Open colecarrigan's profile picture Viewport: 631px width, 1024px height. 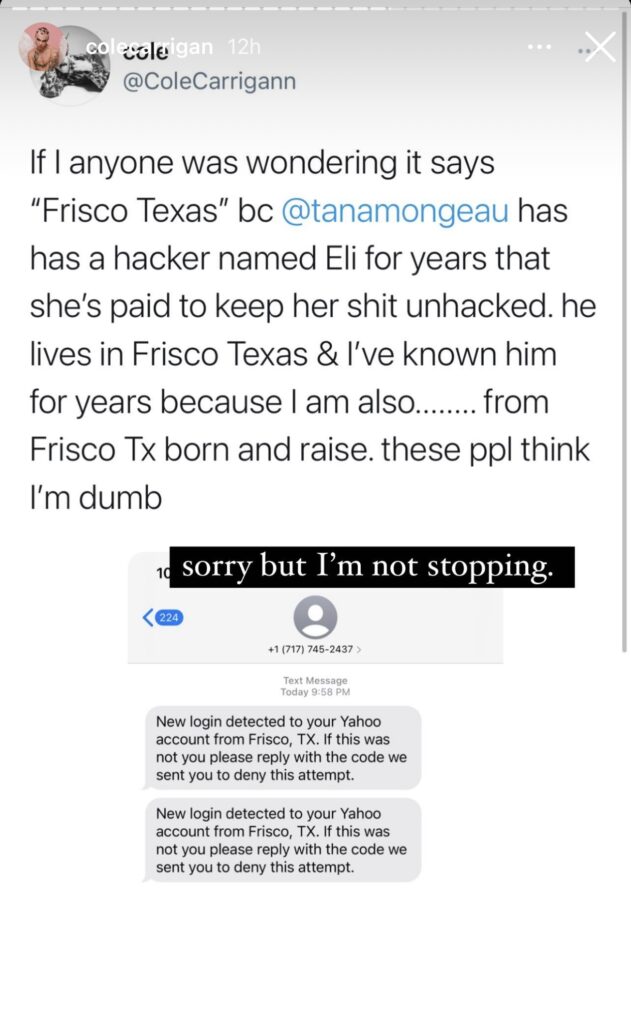pos(41,47)
